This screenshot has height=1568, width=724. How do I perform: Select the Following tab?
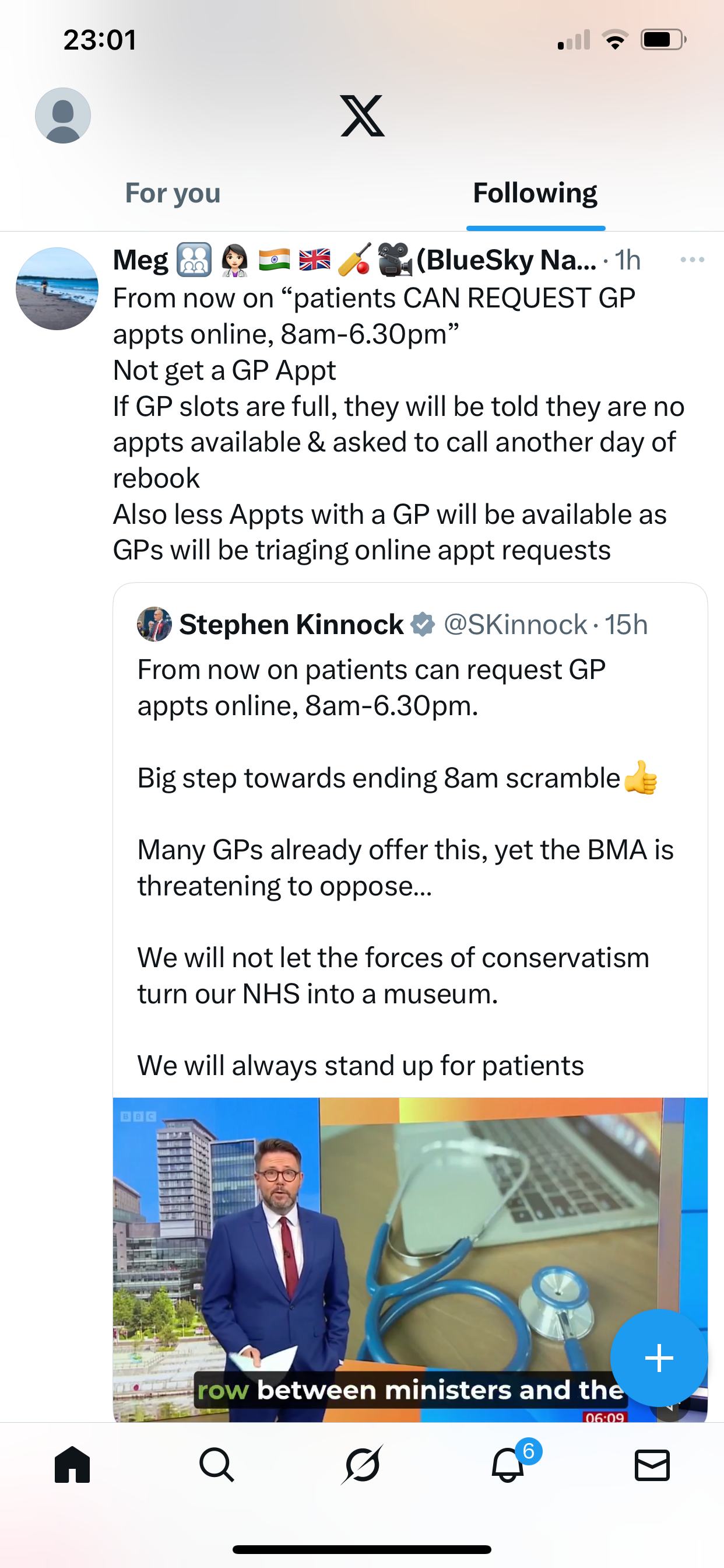535,194
